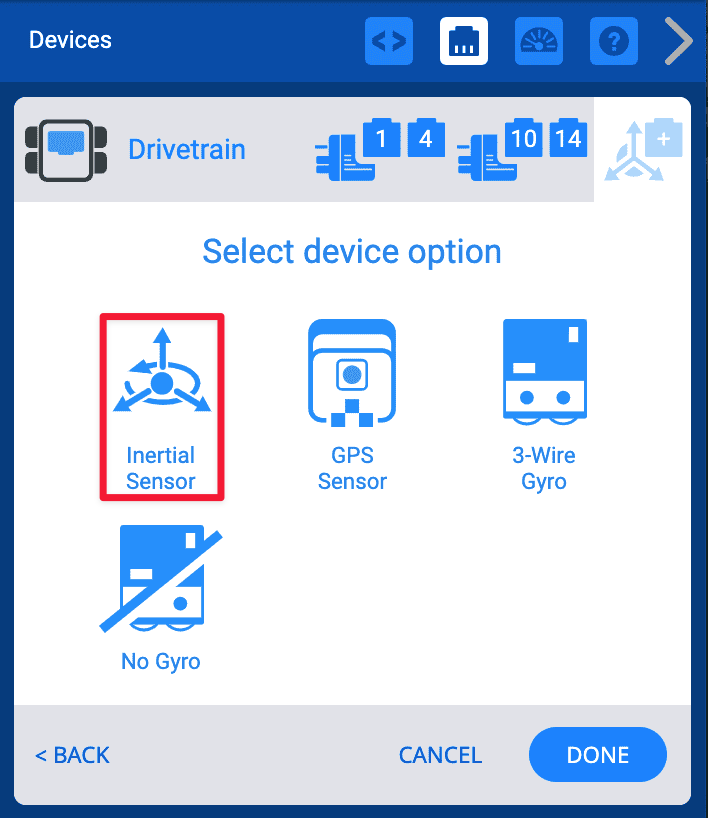Viewport: 708px width, 818px height.
Task: Open the code viewer icon
Action: click(x=388, y=41)
